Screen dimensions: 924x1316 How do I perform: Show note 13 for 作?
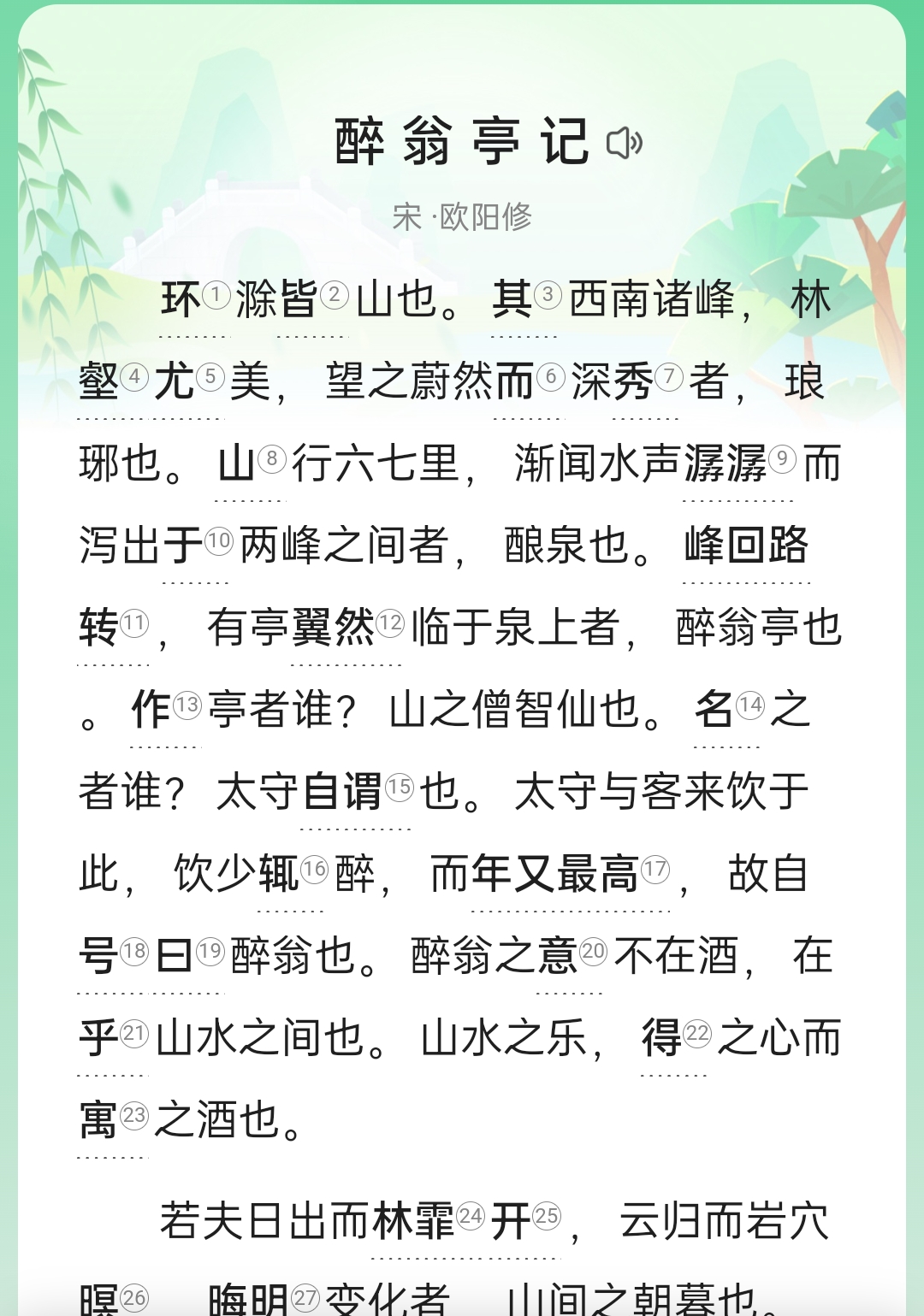click(x=187, y=706)
